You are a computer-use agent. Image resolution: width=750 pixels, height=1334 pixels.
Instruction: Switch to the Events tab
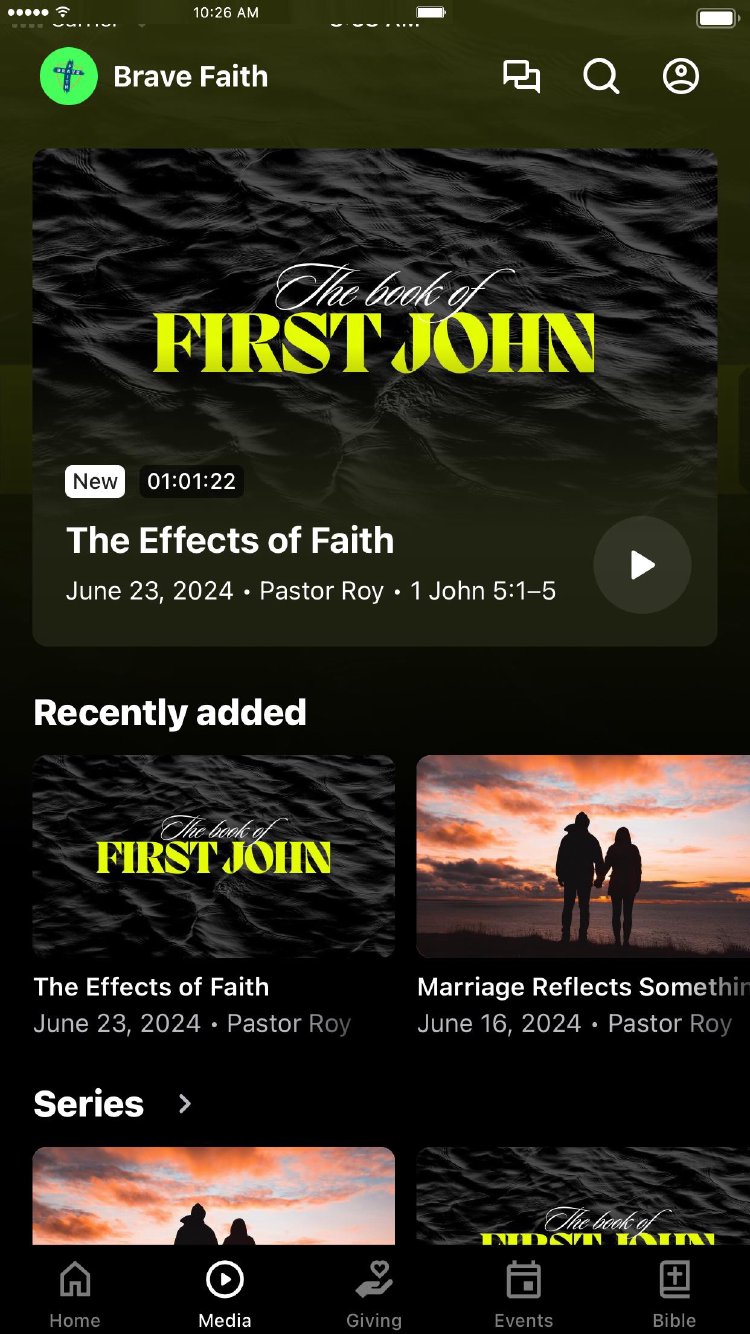524,1294
